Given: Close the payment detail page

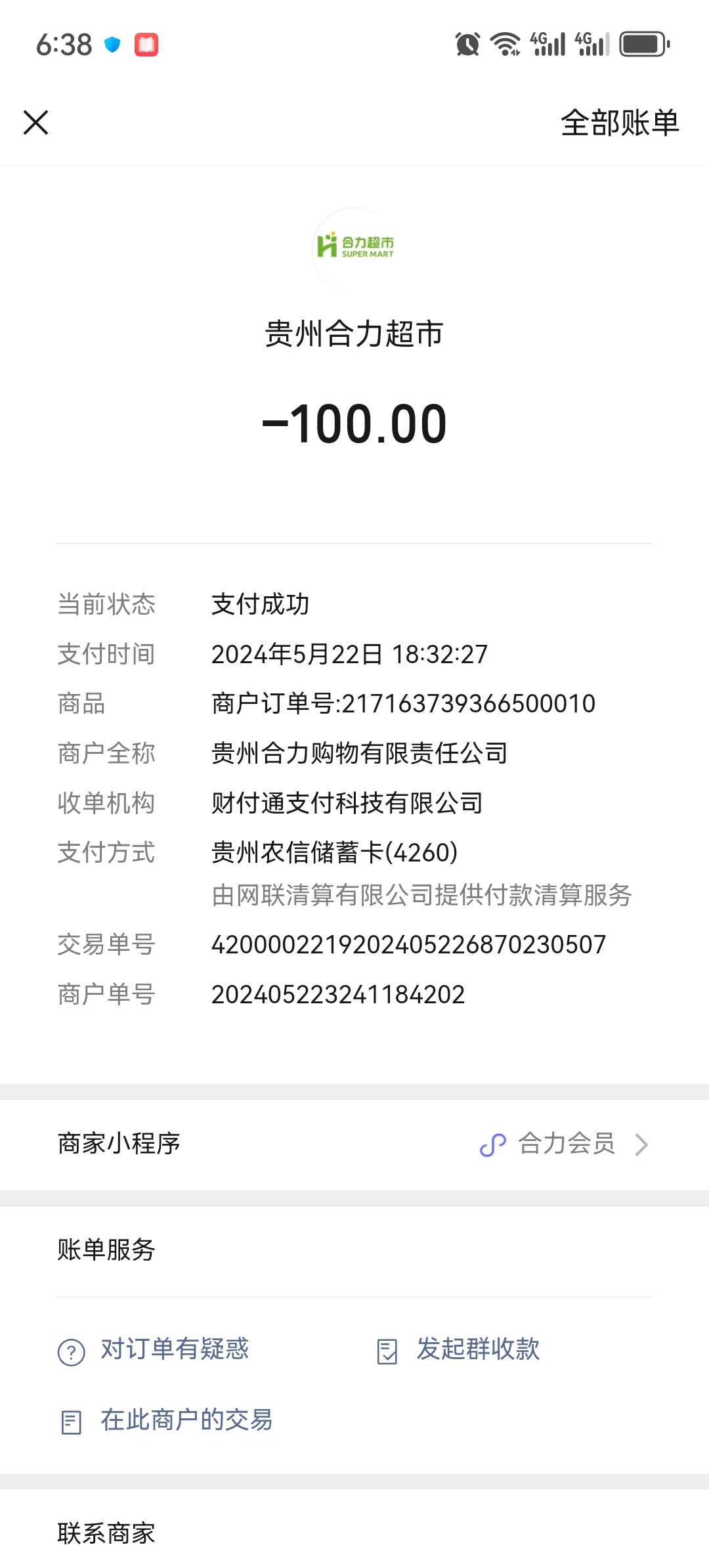Looking at the screenshot, I should point(36,123).
